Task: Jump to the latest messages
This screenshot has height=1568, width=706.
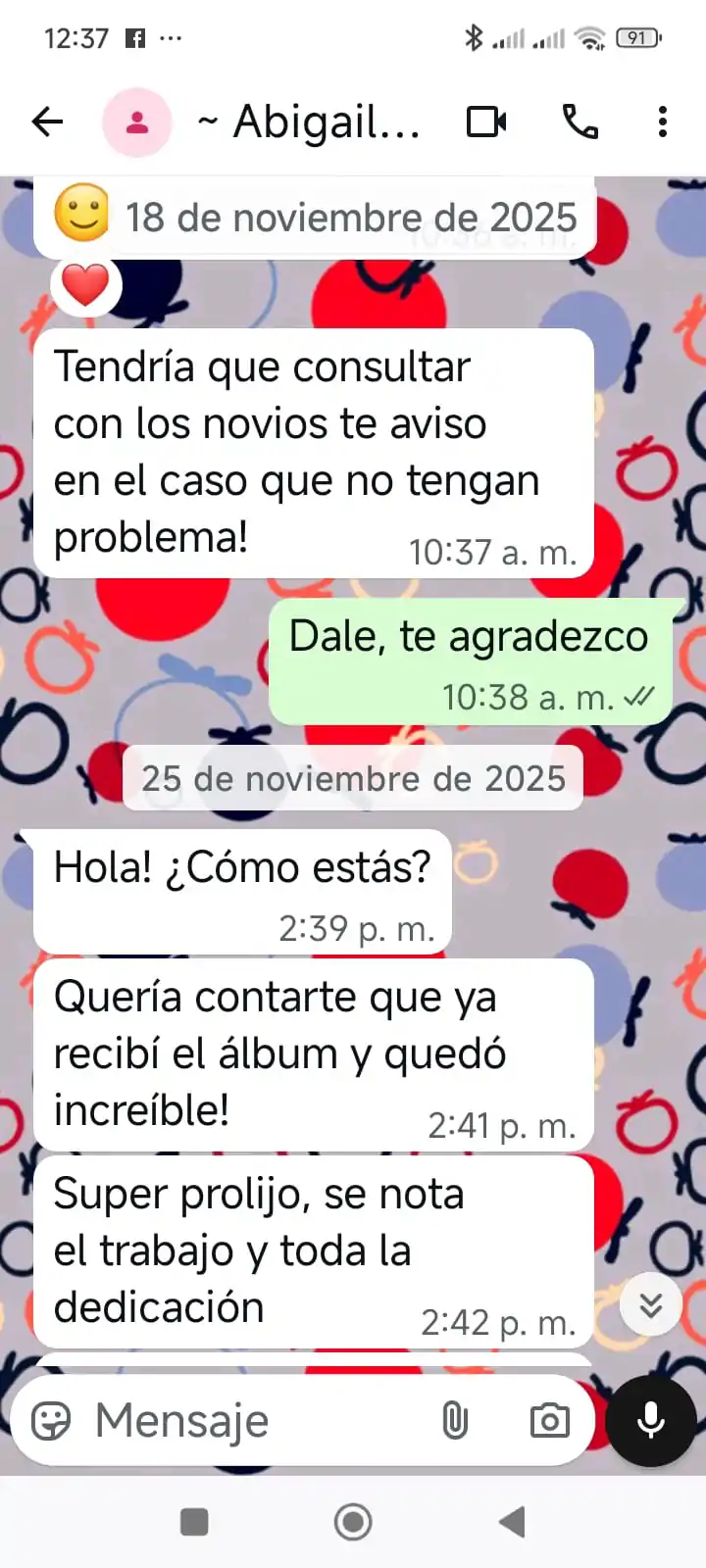Action: tap(650, 1304)
